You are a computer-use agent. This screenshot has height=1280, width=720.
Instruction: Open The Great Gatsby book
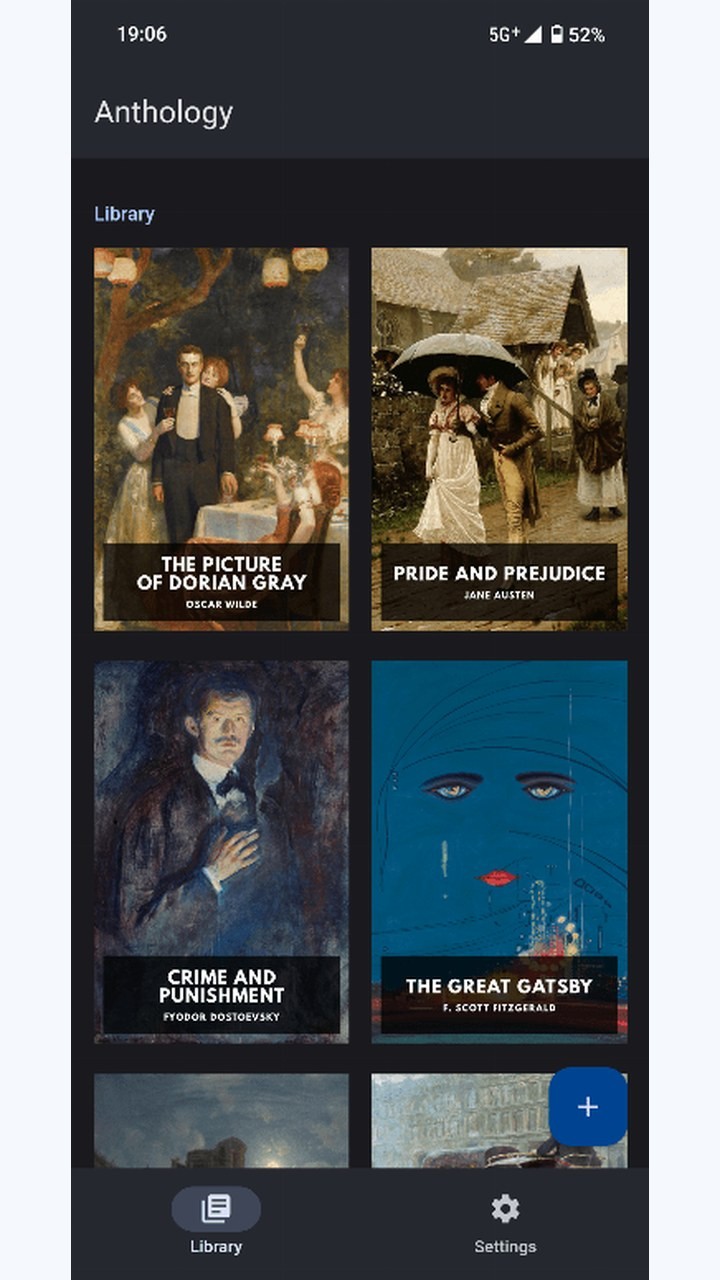tap(499, 852)
